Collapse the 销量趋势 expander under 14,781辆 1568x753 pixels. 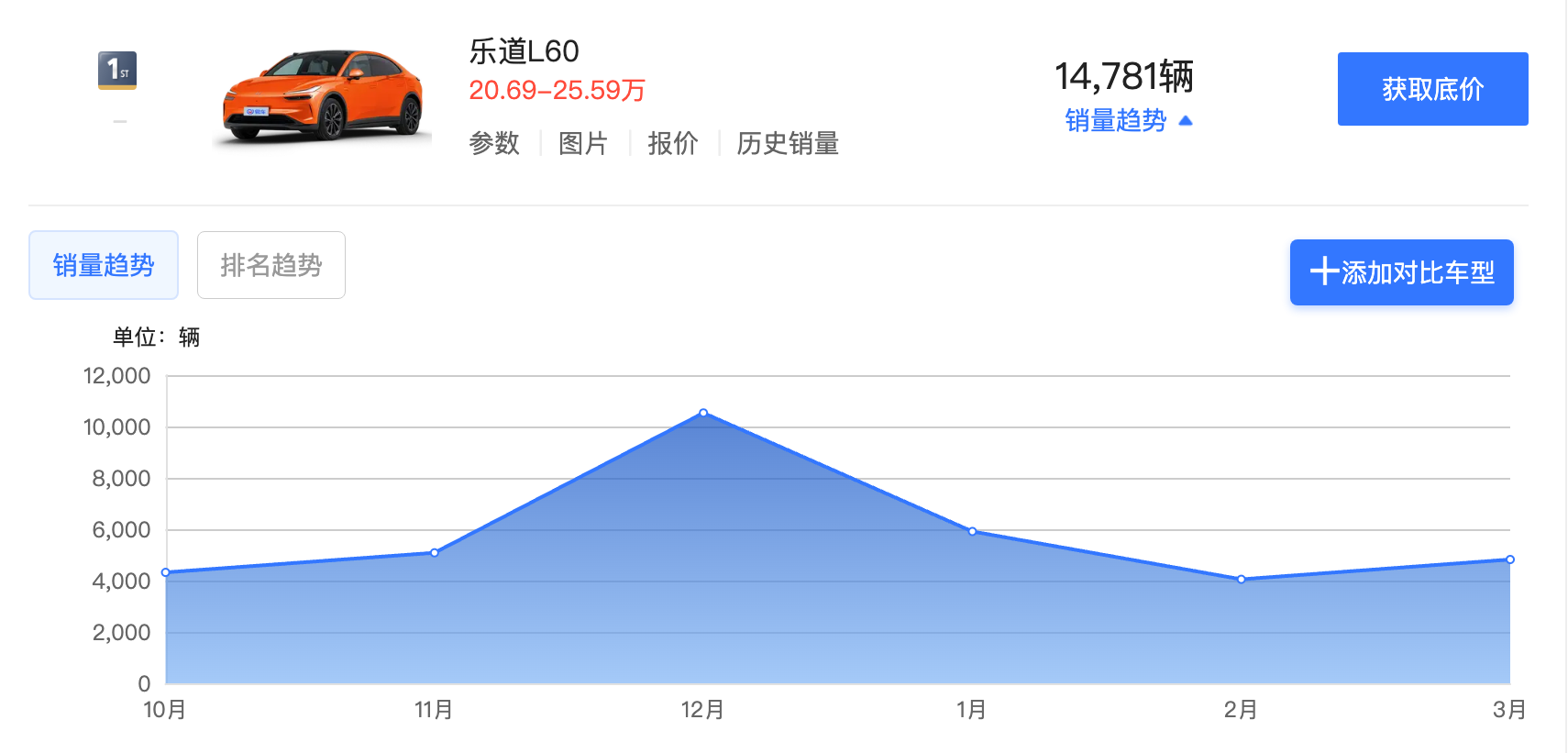coord(1128,120)
